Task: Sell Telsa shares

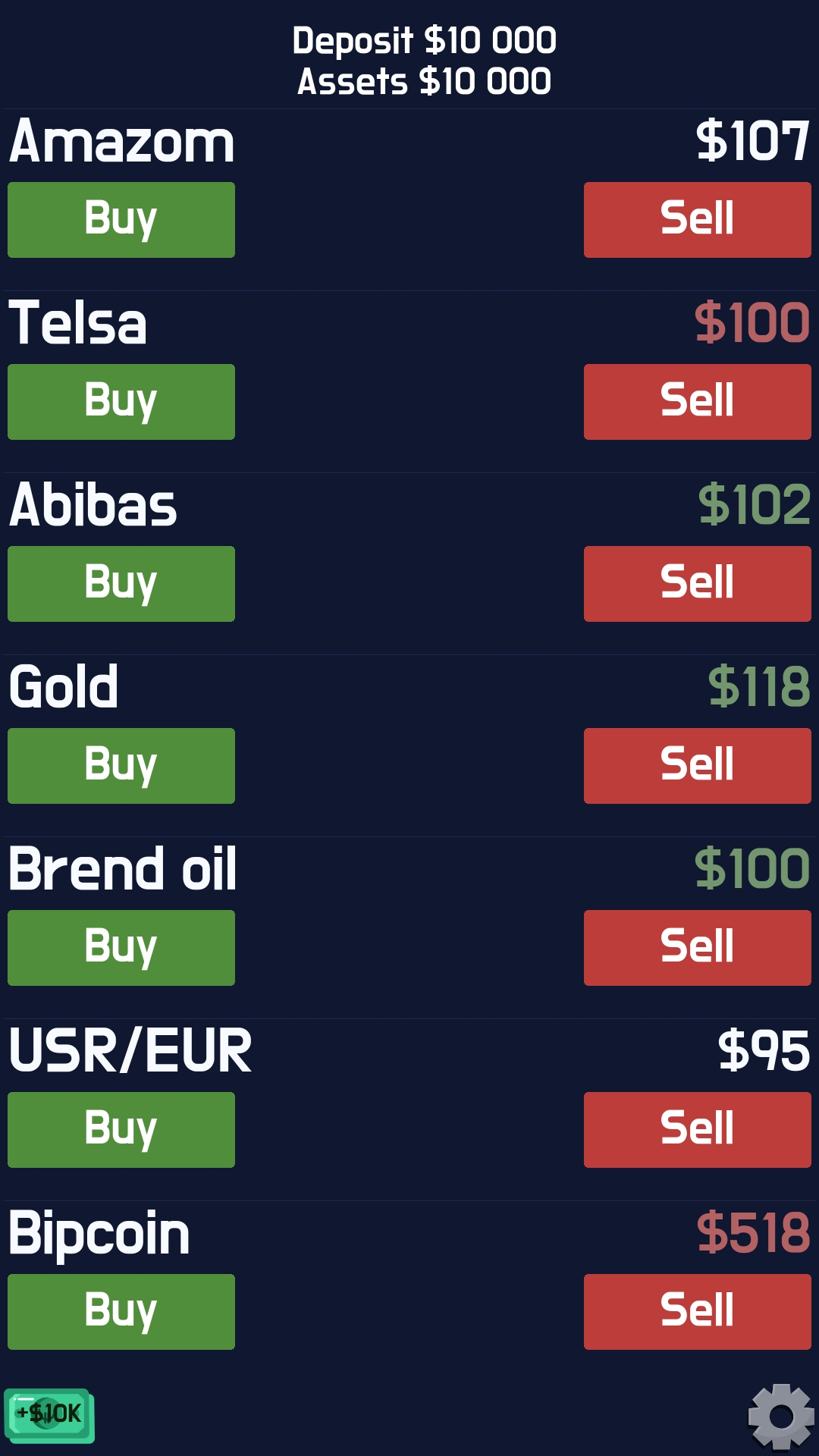Action: (697, 401)
